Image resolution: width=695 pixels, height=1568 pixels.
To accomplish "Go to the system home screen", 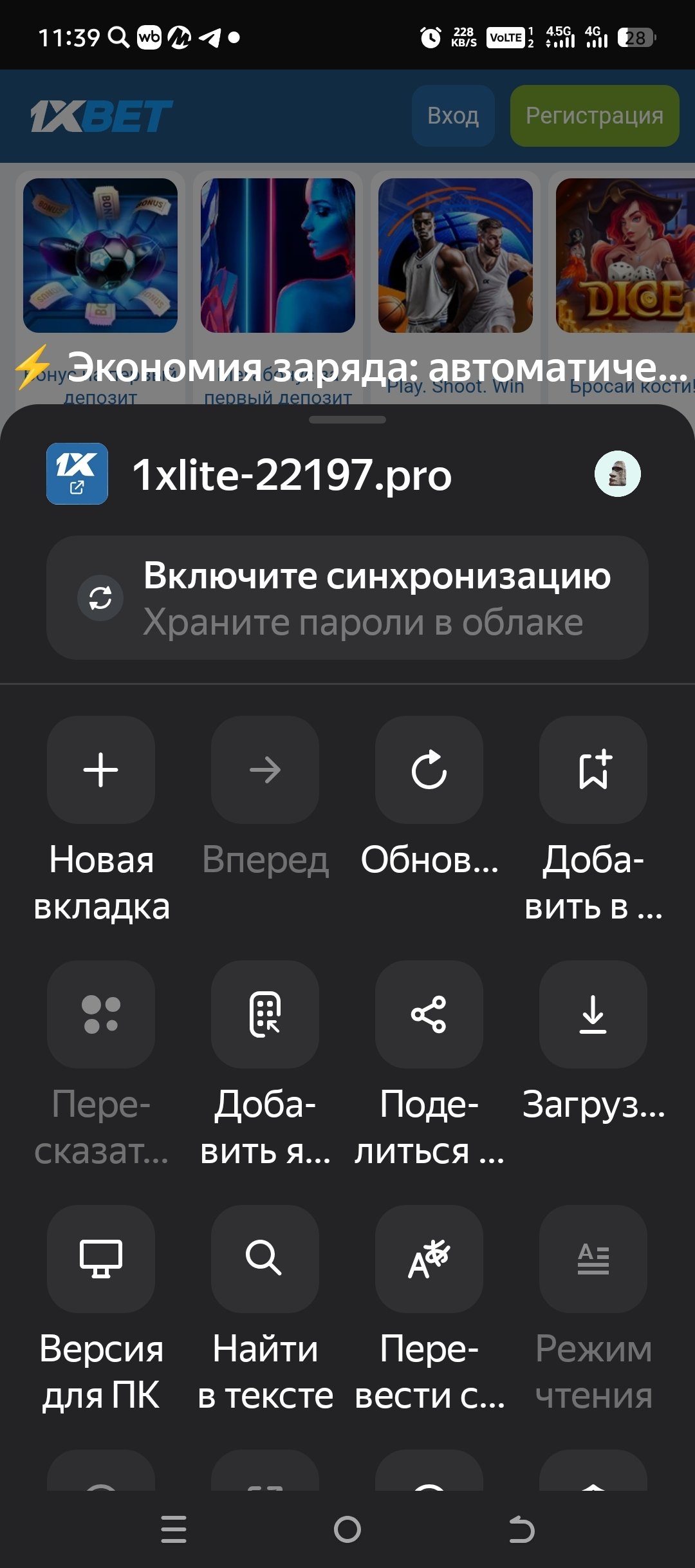I will click(347, 1529).
